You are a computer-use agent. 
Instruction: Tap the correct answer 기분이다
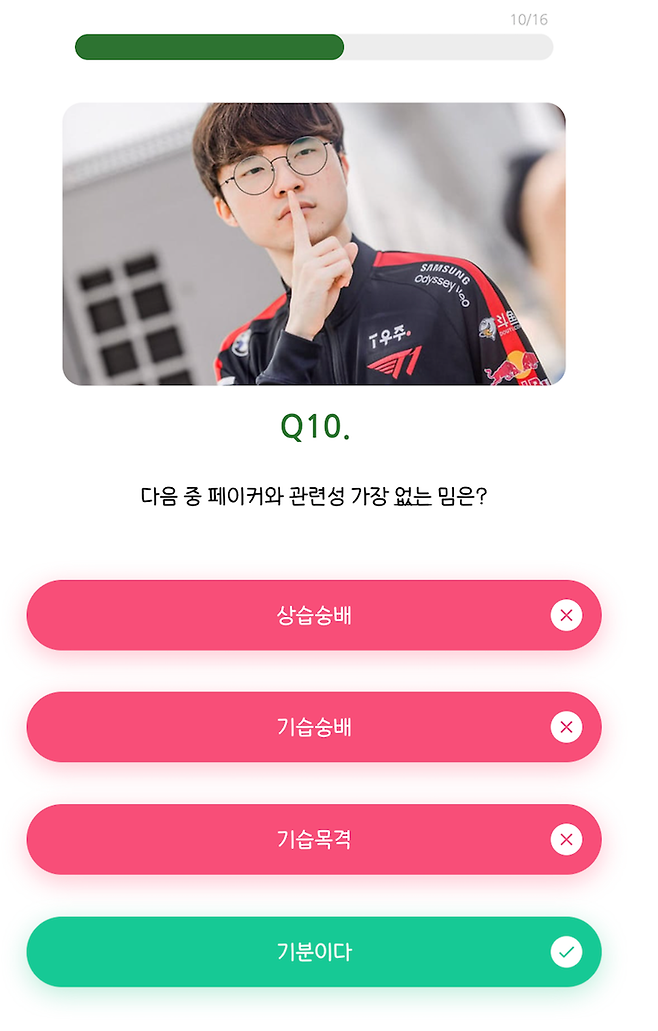[x=313, y=951]
